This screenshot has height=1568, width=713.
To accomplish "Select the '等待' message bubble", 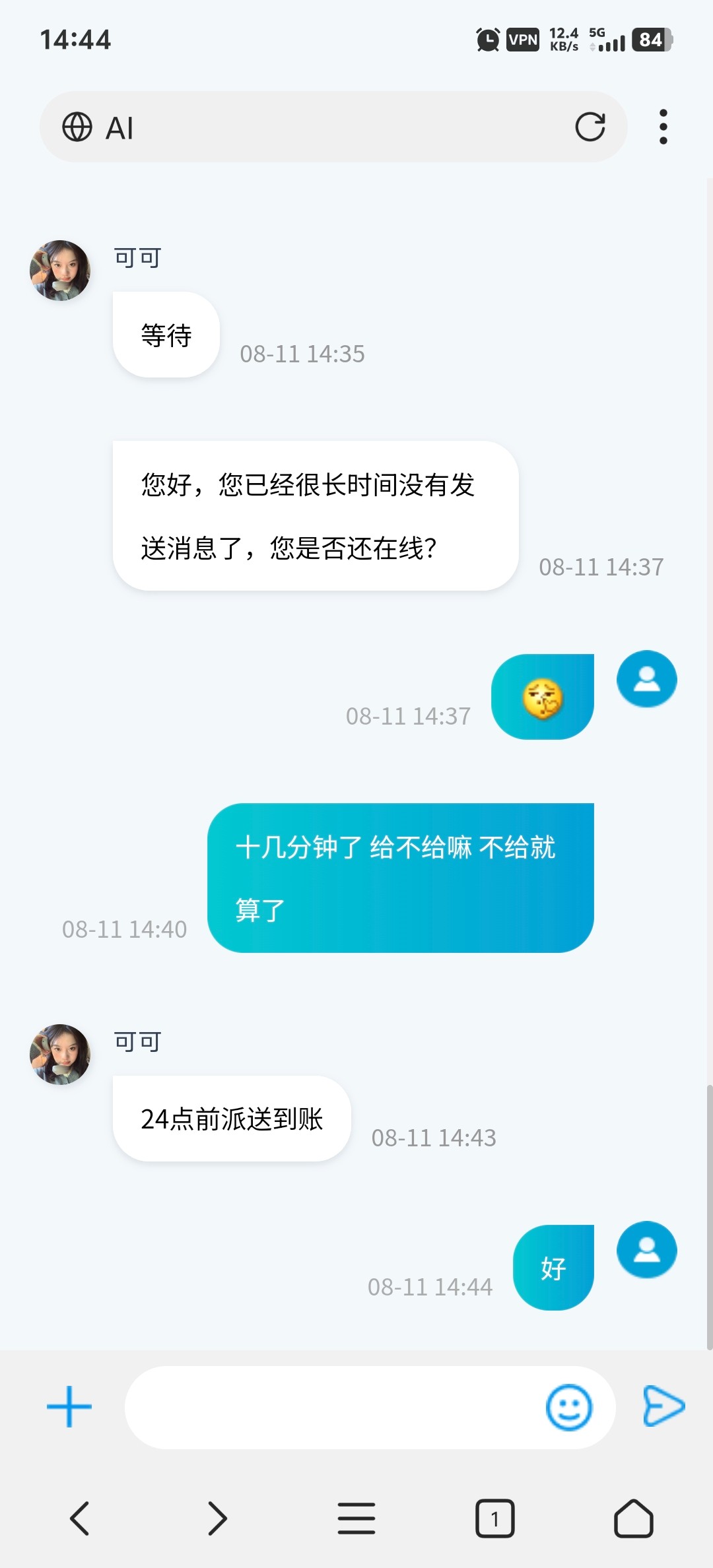I will tap(166, 335).
